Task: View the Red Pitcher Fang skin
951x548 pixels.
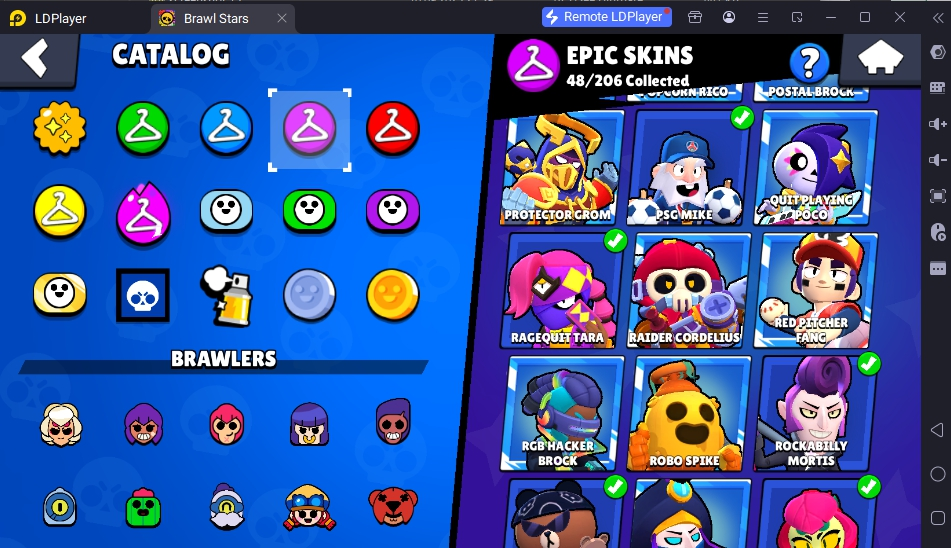Action: 812,291
